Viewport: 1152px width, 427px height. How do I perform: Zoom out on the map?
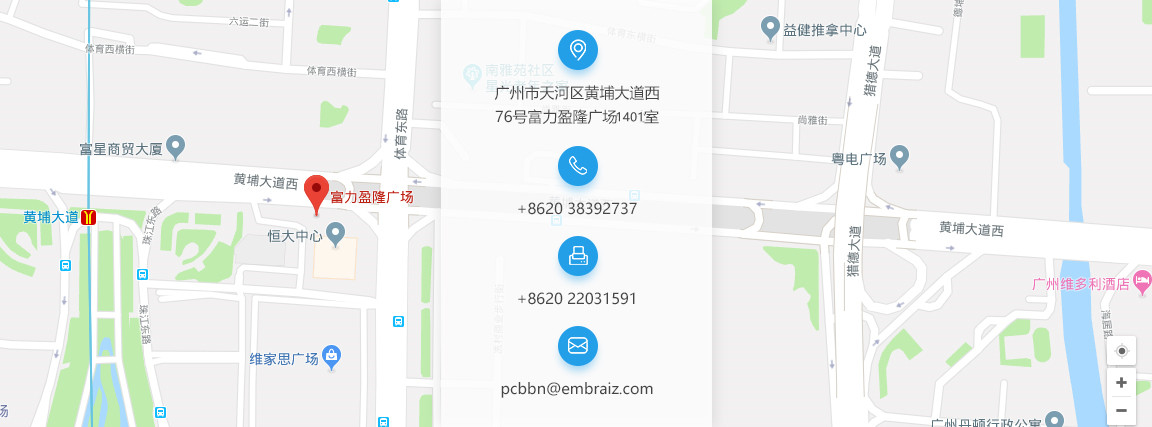pos(1121,410)
